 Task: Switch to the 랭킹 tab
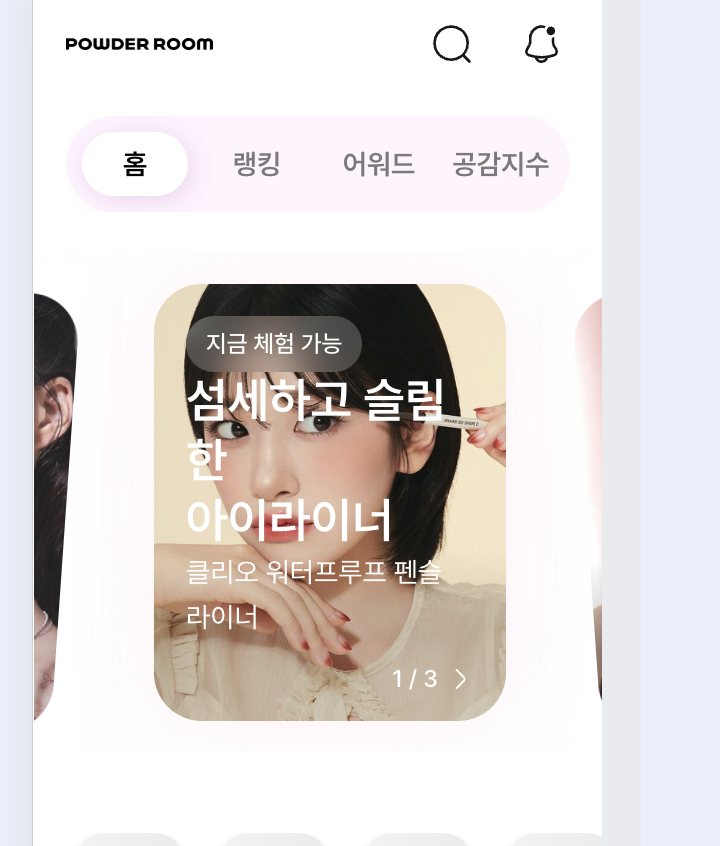256,164
